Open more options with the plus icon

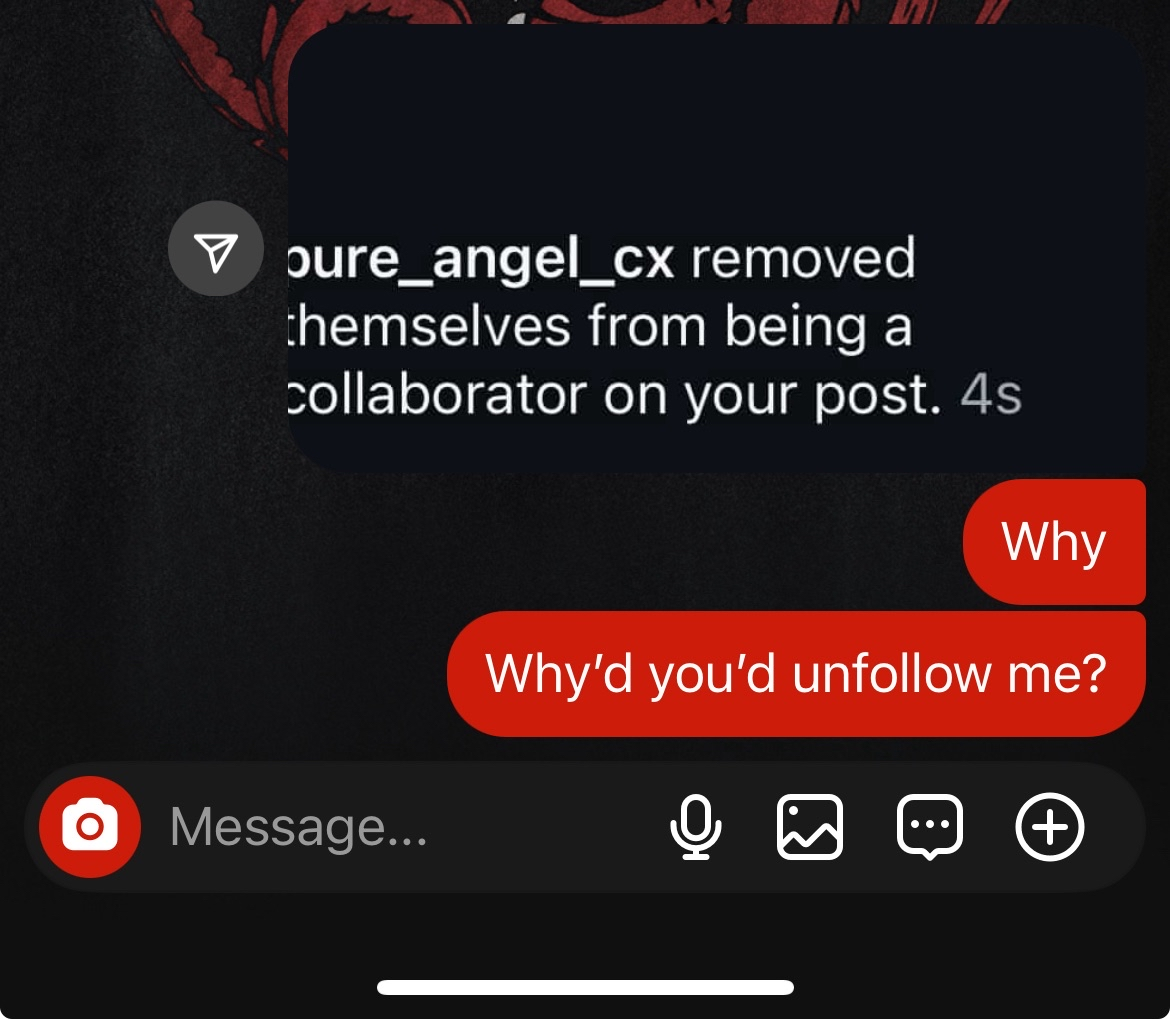[1049, 828]
